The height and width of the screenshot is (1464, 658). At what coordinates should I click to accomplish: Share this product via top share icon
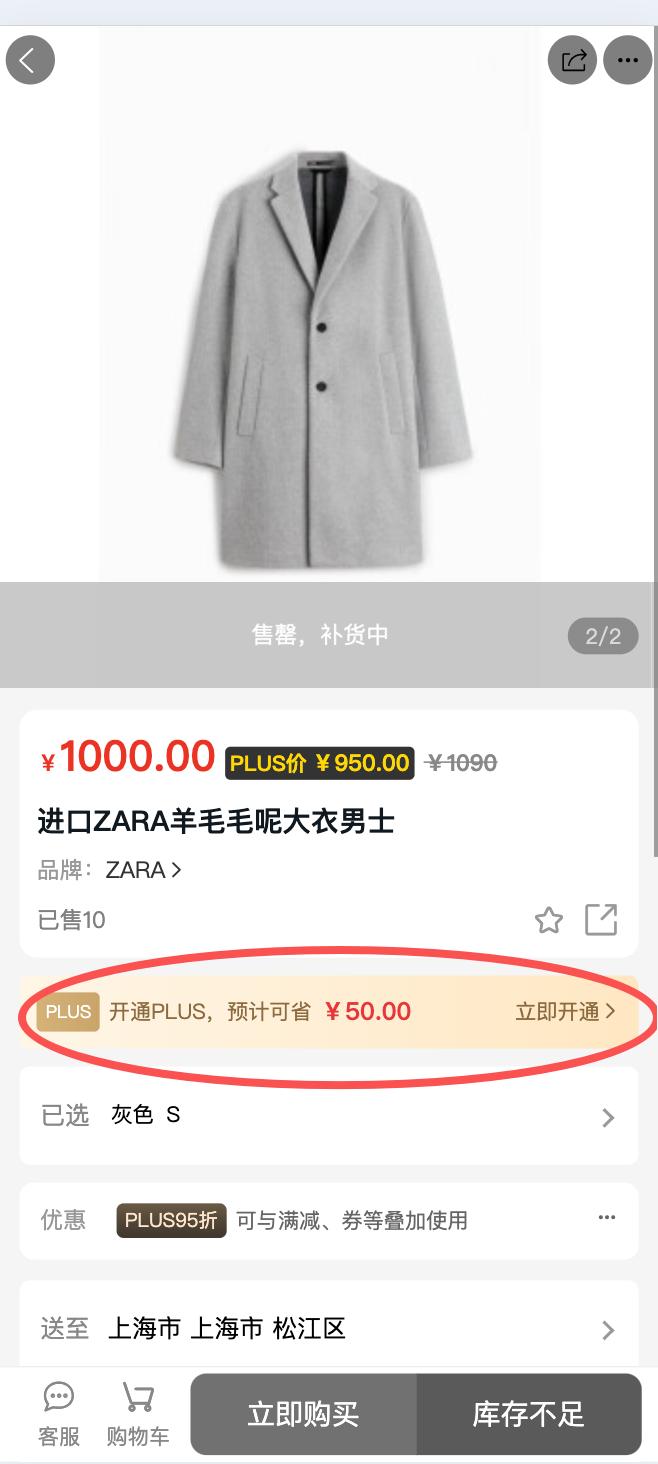573,60
